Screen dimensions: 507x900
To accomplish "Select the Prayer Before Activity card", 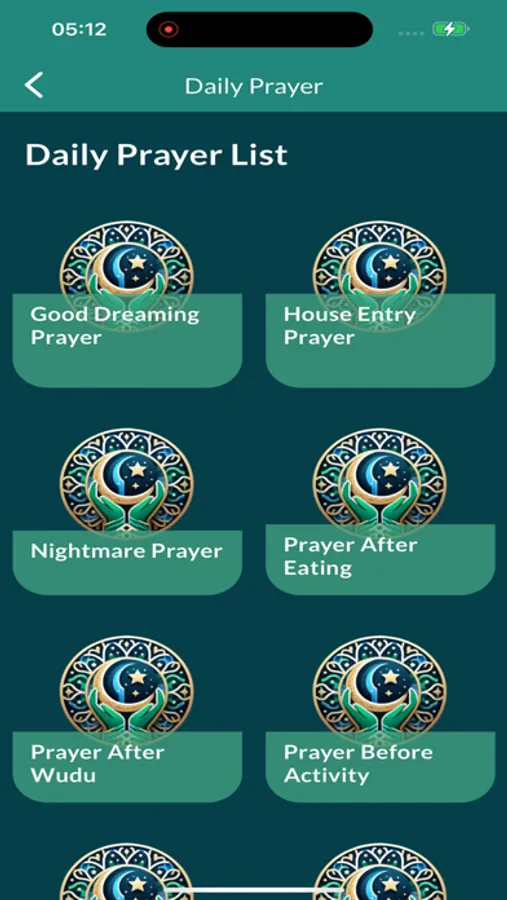I will [380, 719].
